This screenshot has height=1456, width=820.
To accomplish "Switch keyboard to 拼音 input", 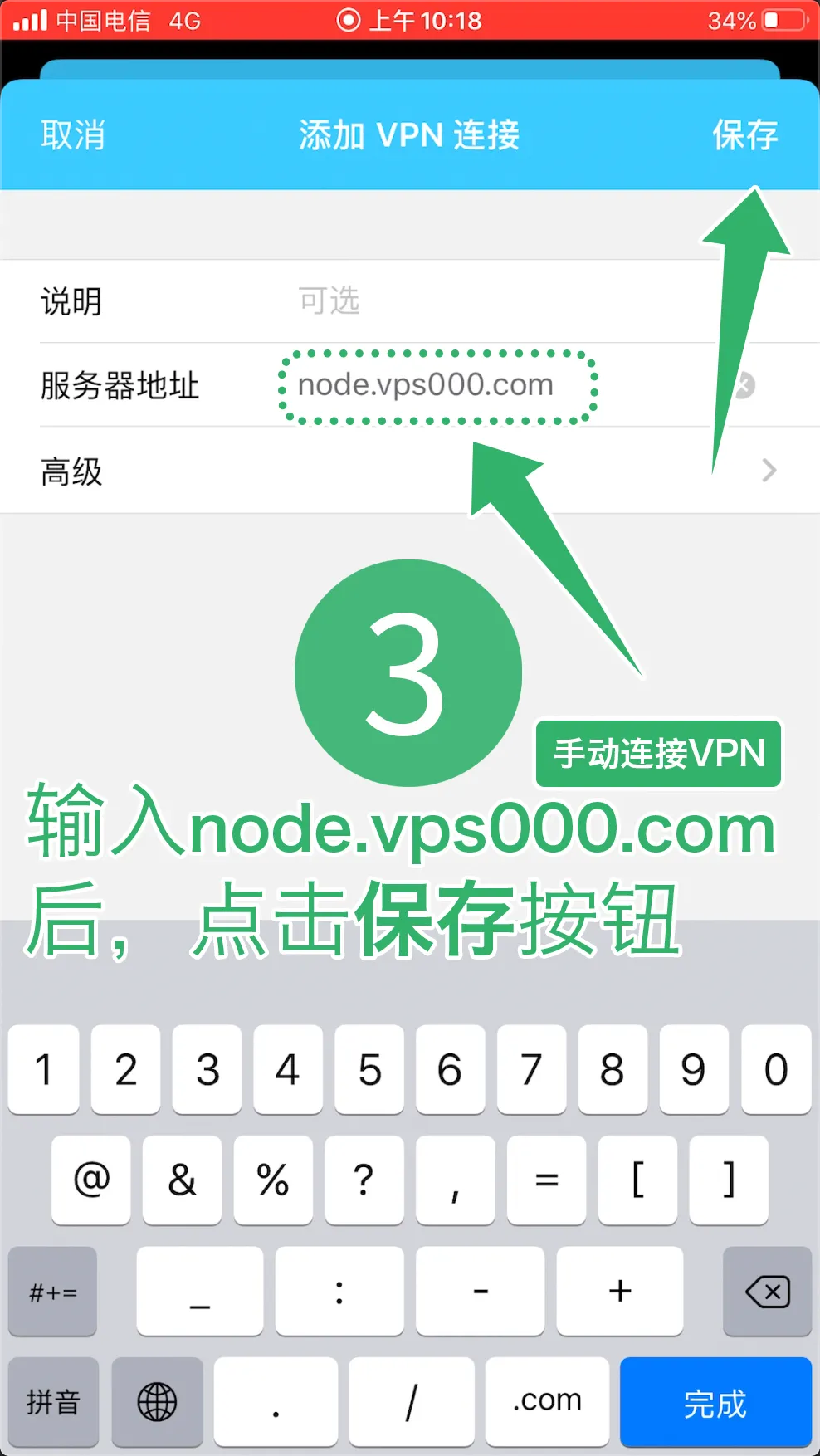I will 53,1402.
